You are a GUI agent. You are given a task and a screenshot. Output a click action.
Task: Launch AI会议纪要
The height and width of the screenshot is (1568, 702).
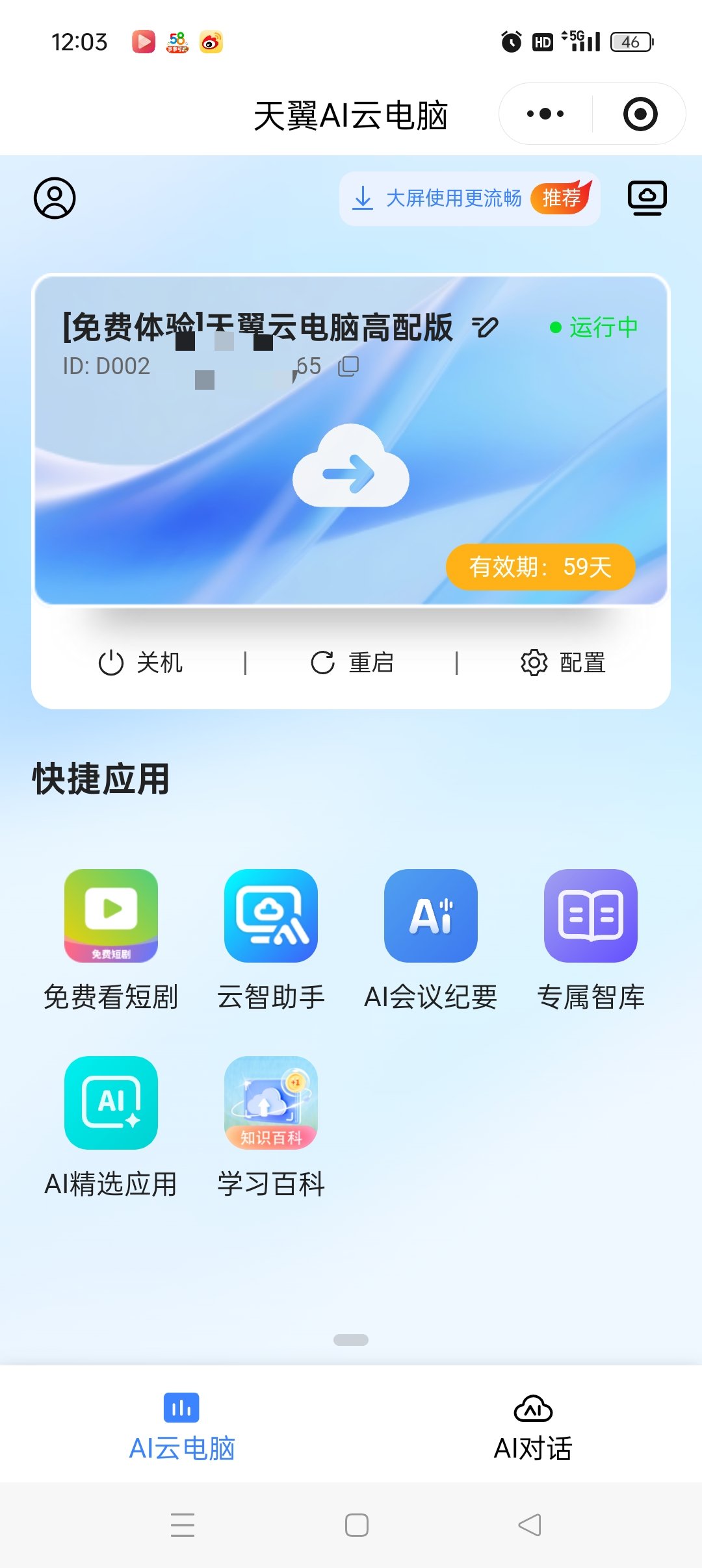point(431,915)
